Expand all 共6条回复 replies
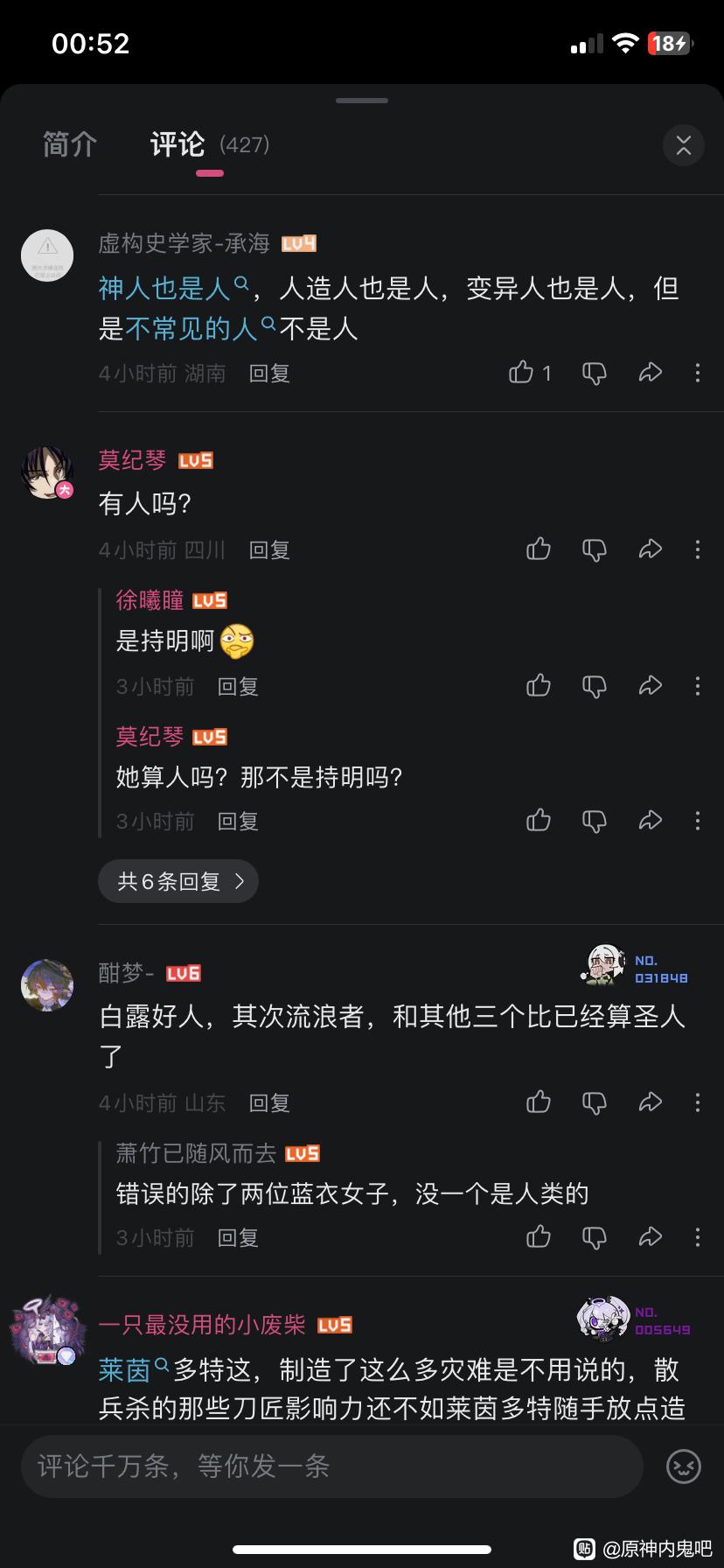The image size is (724, 1568). tap(178, 881)
